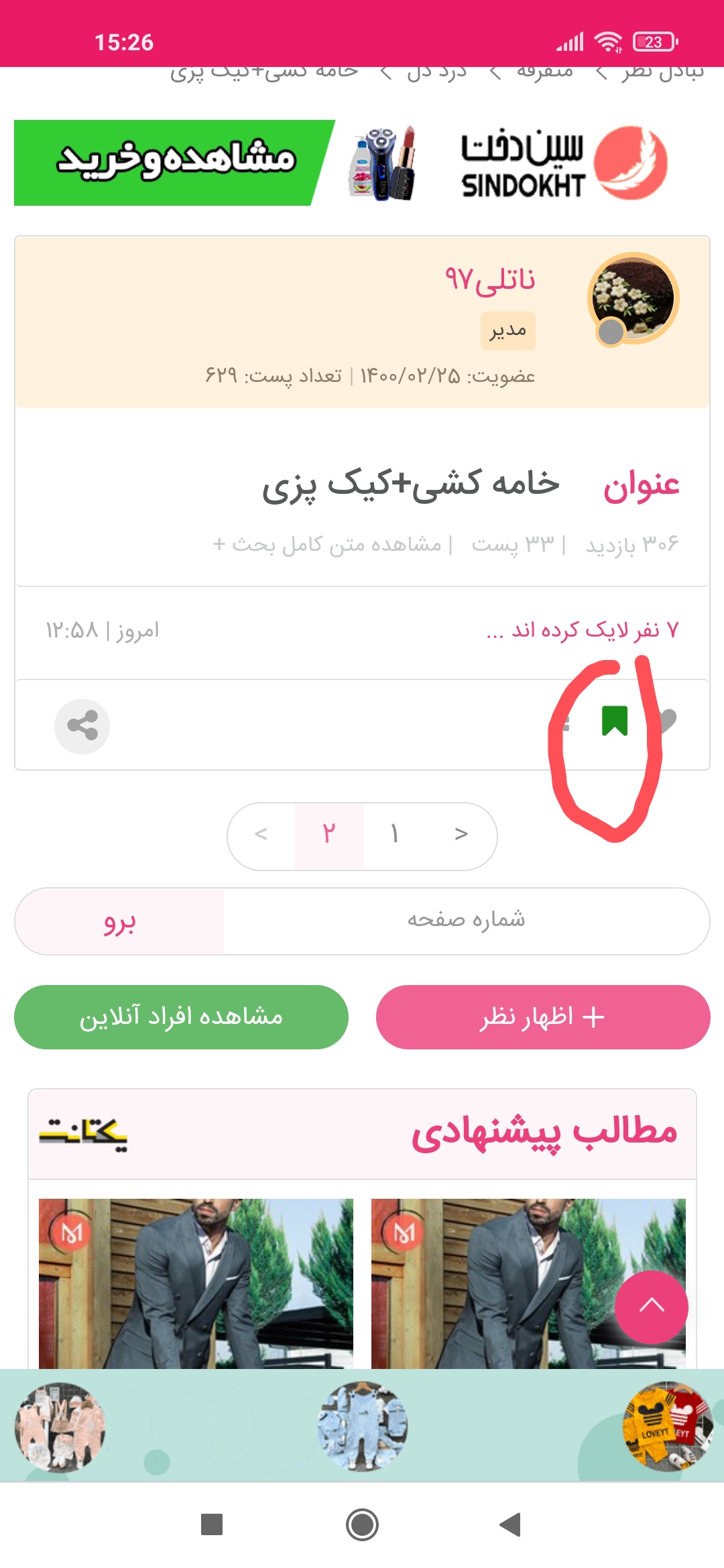Open the right-hand suggested content thumbnail
This screenshot has height=1568, width=724.
[528, 1283]
